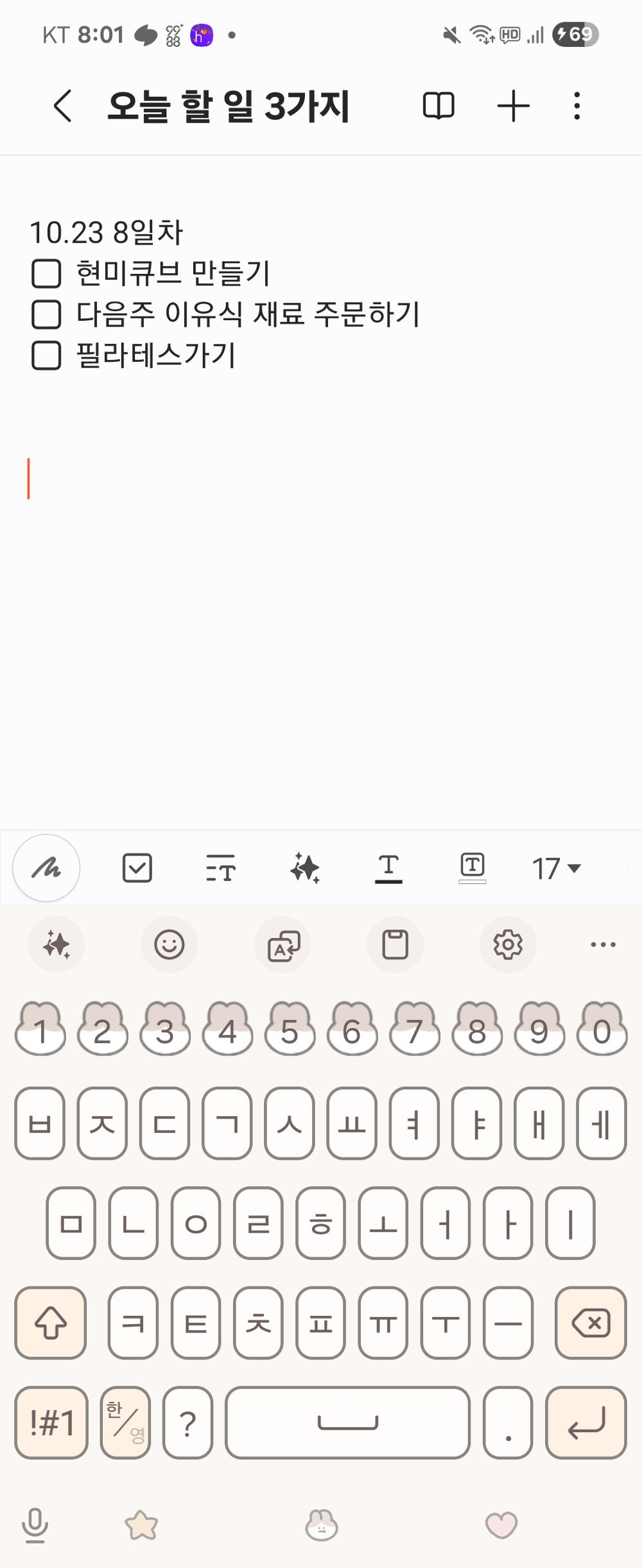Check the 현미큐브 만들기 to-do item
Image resolution: width=642 pixels, height=1568 pixels.
point(46,275)
